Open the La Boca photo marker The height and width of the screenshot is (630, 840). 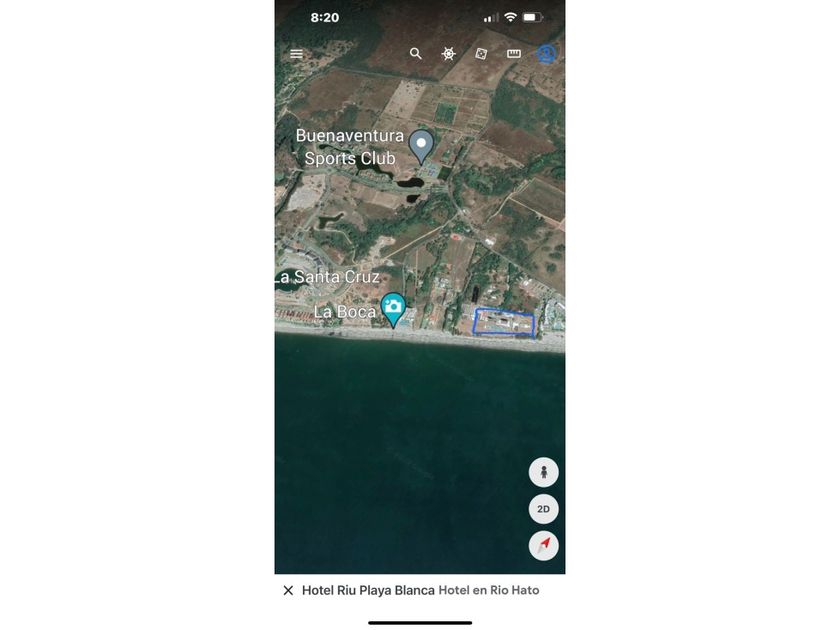pos(394,308)
